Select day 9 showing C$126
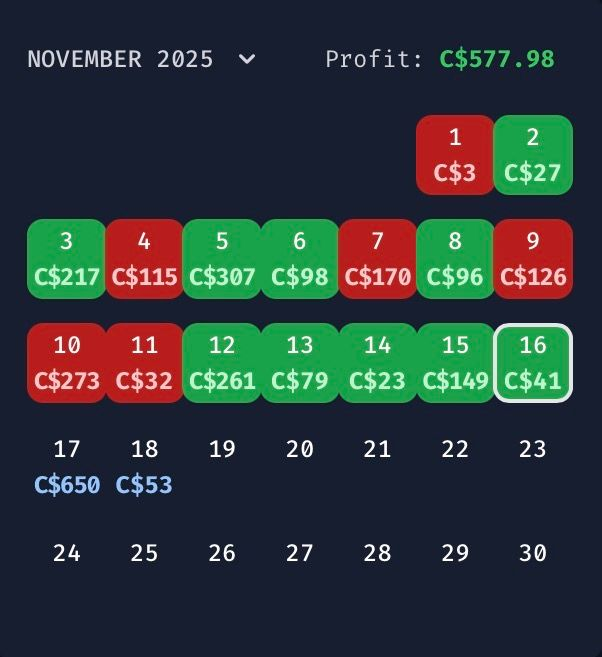The width and height of the screenshot is (602, 657). pos(533,259)
